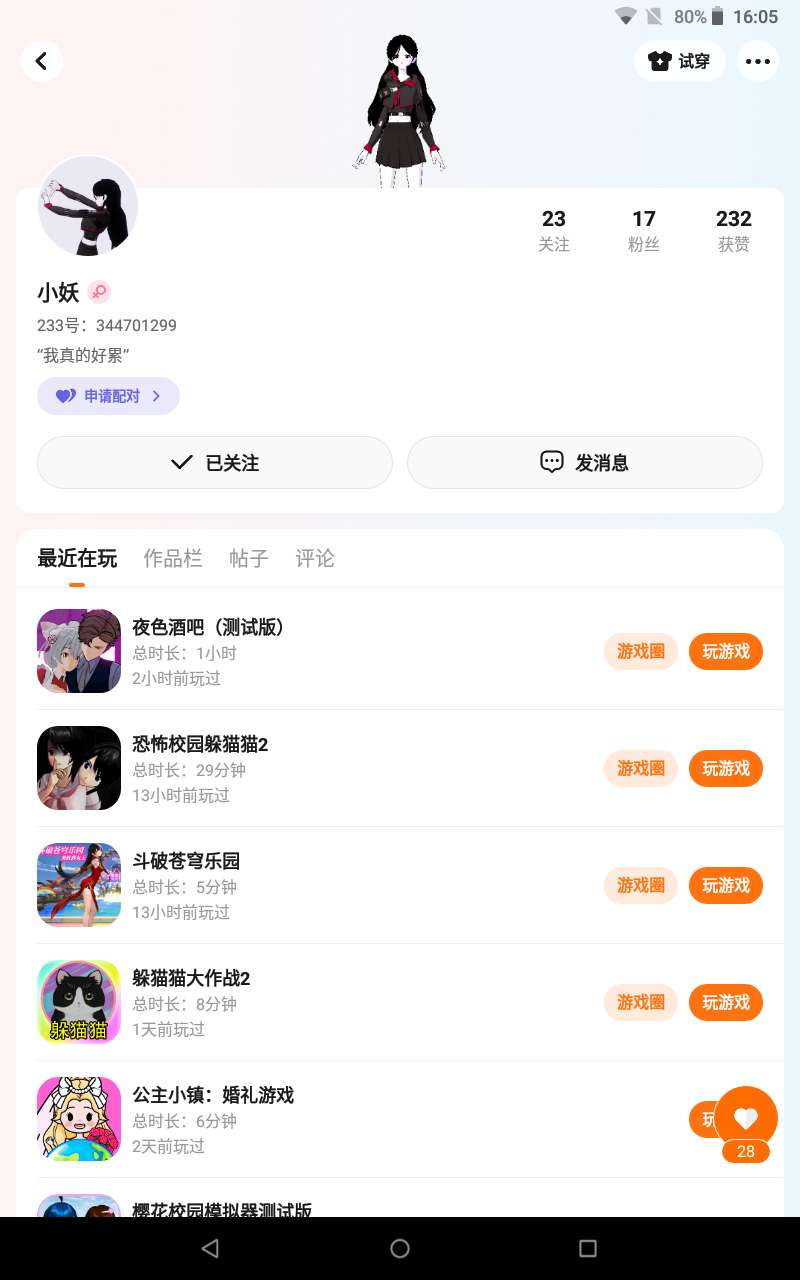Image resolution: width=800 pixels, height=1280 pixels.
Task: Go back using the top-left arrow
Action: (x=42, y=61)
